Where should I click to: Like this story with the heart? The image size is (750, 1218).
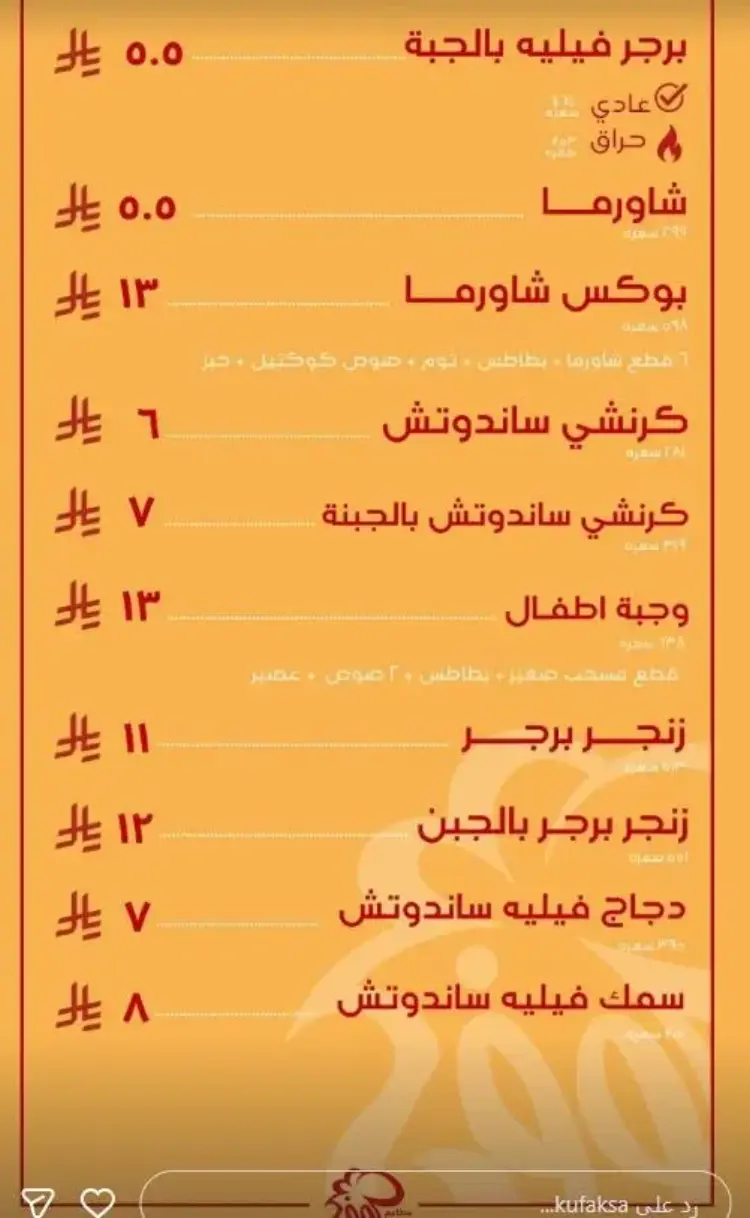click(98, 1201)
